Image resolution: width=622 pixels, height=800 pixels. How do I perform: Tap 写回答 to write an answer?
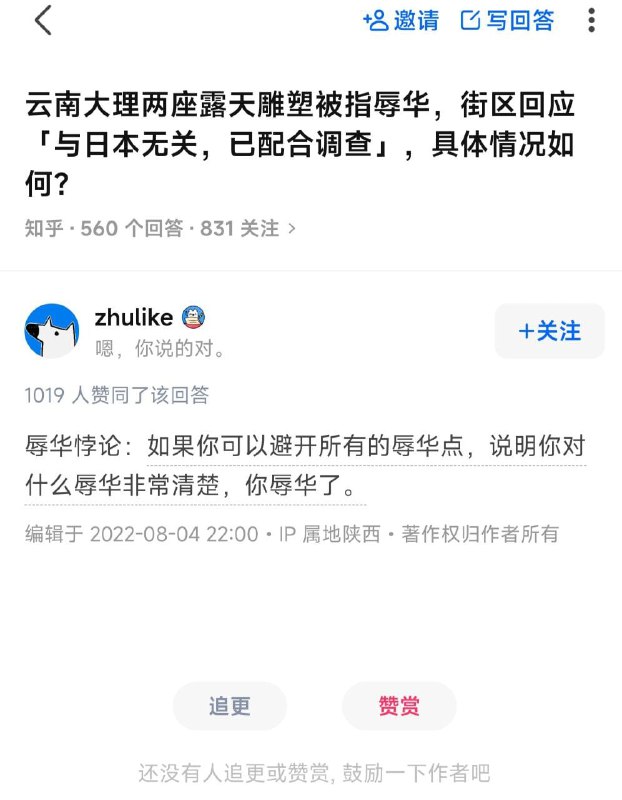[x=507, y=21]
